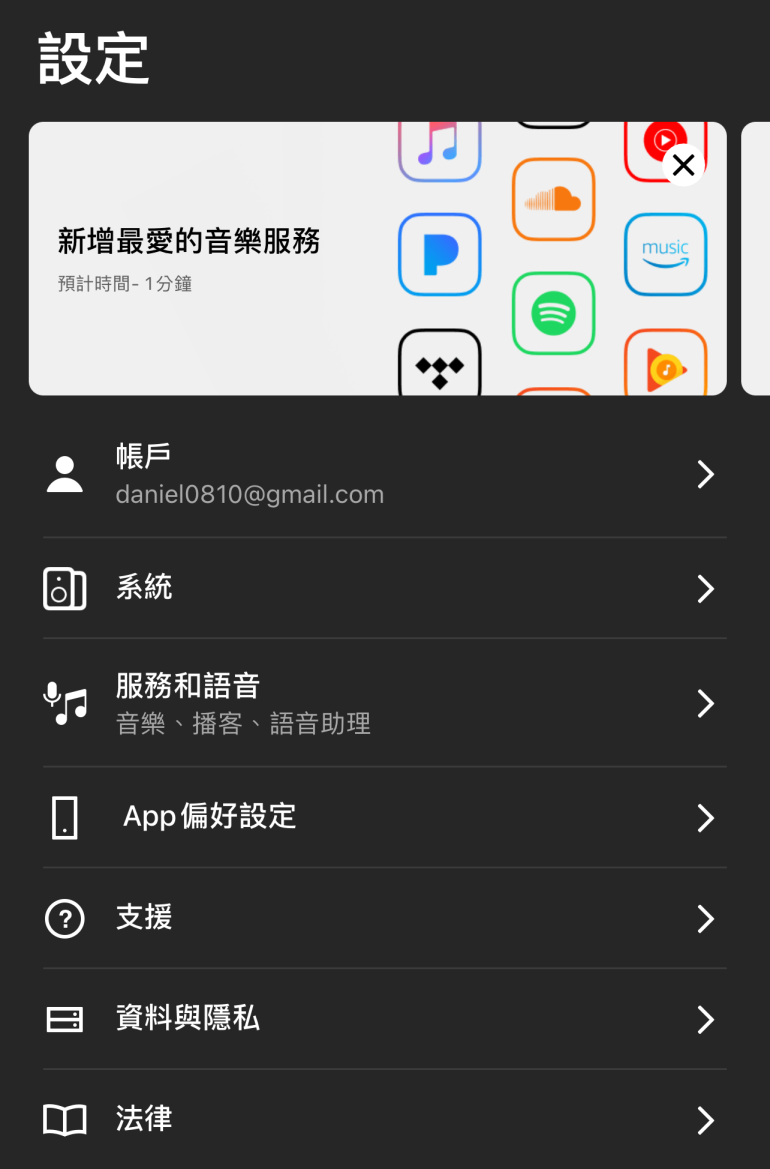This screenshot has width=770, height=1169.
Task: Select the 系統 speaker icon
Action: tap(64, 589)
